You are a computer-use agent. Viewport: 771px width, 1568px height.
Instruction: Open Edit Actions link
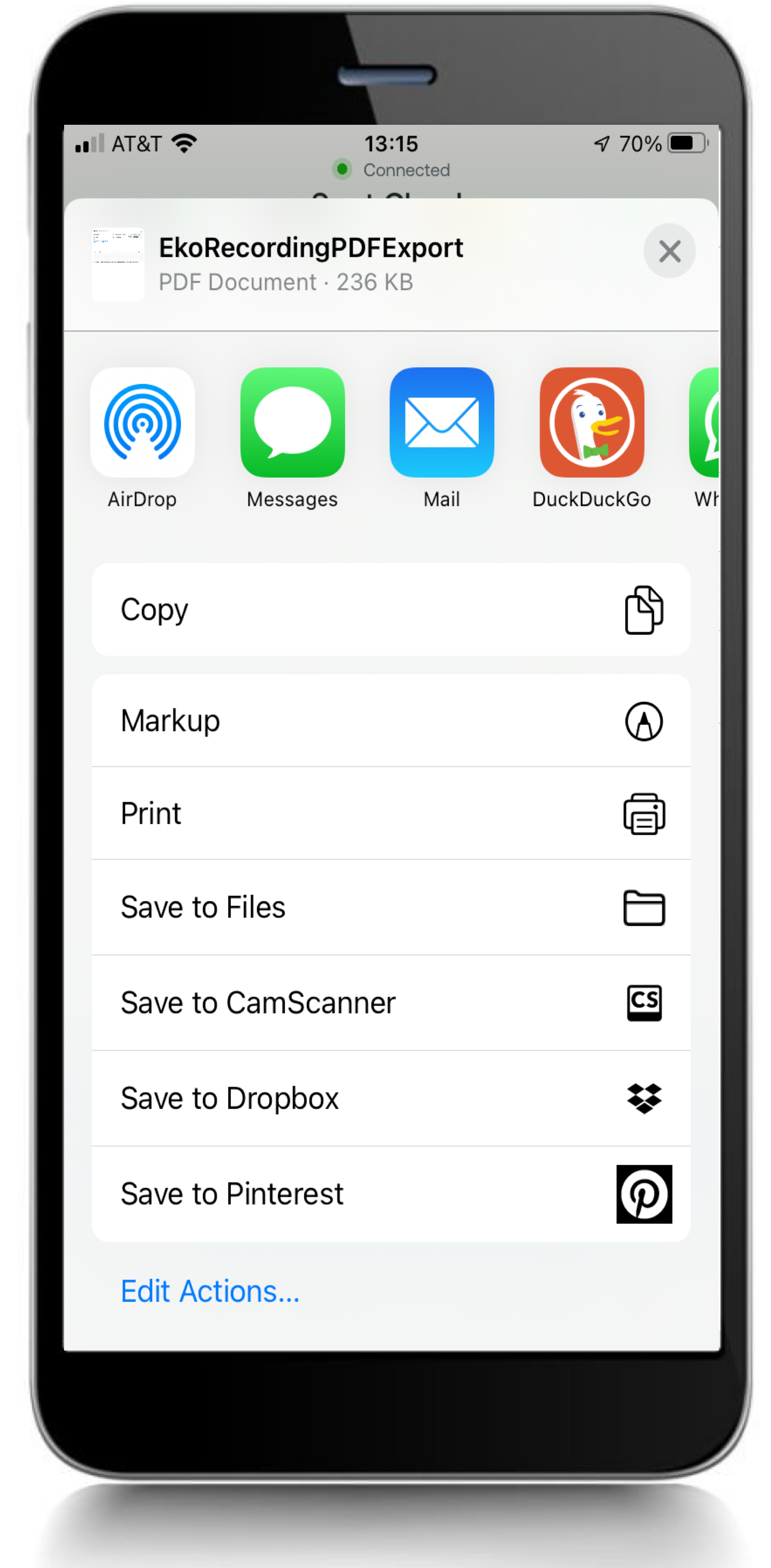point(210,1291)
